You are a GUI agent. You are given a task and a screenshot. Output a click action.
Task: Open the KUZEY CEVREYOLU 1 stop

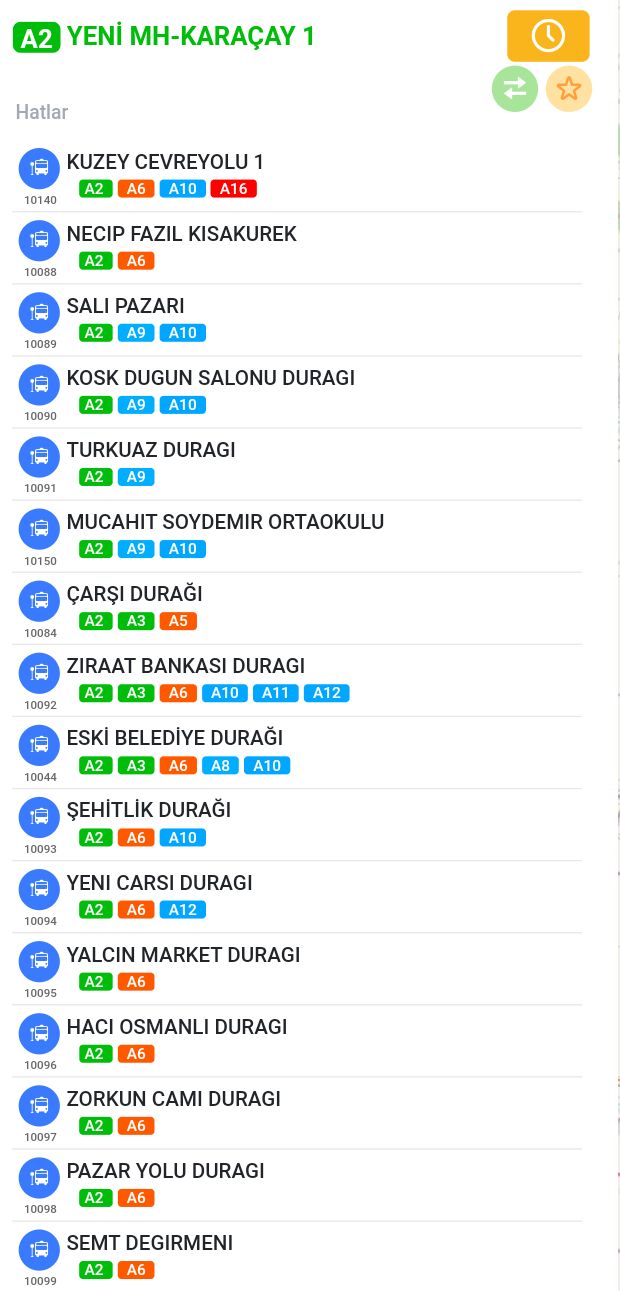click(165, 162)
